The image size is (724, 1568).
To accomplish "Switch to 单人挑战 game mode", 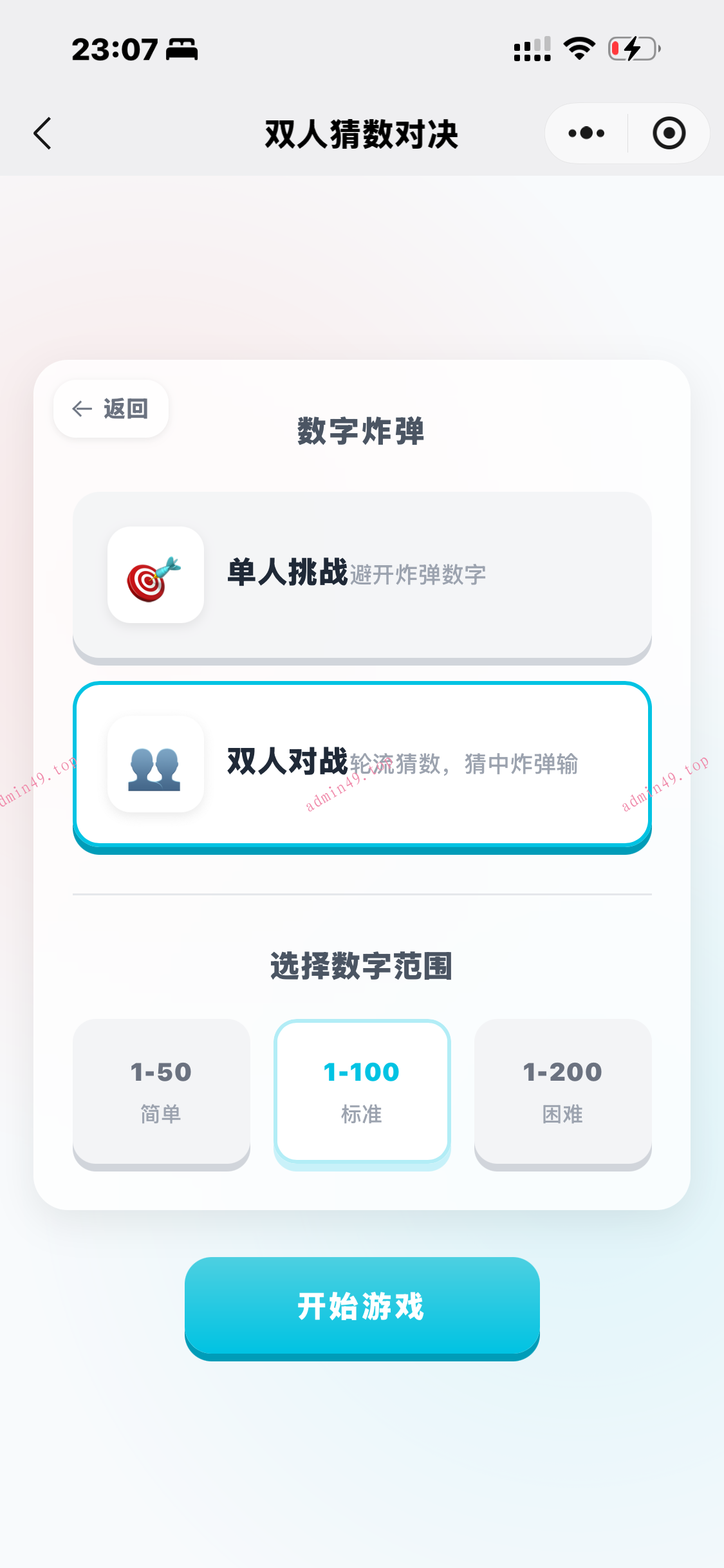I will [x=362, y=575].
